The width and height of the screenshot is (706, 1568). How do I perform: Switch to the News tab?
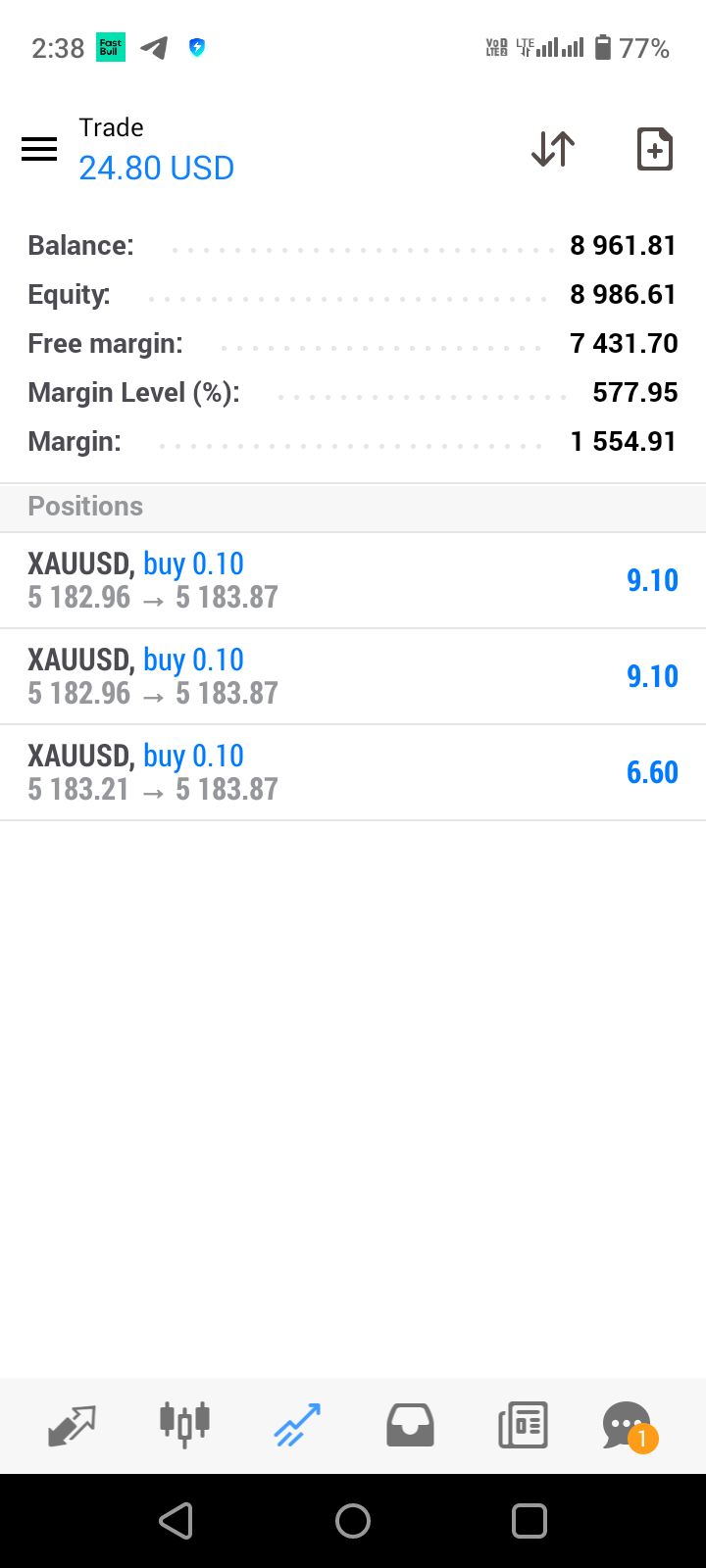coord(523,1425)
